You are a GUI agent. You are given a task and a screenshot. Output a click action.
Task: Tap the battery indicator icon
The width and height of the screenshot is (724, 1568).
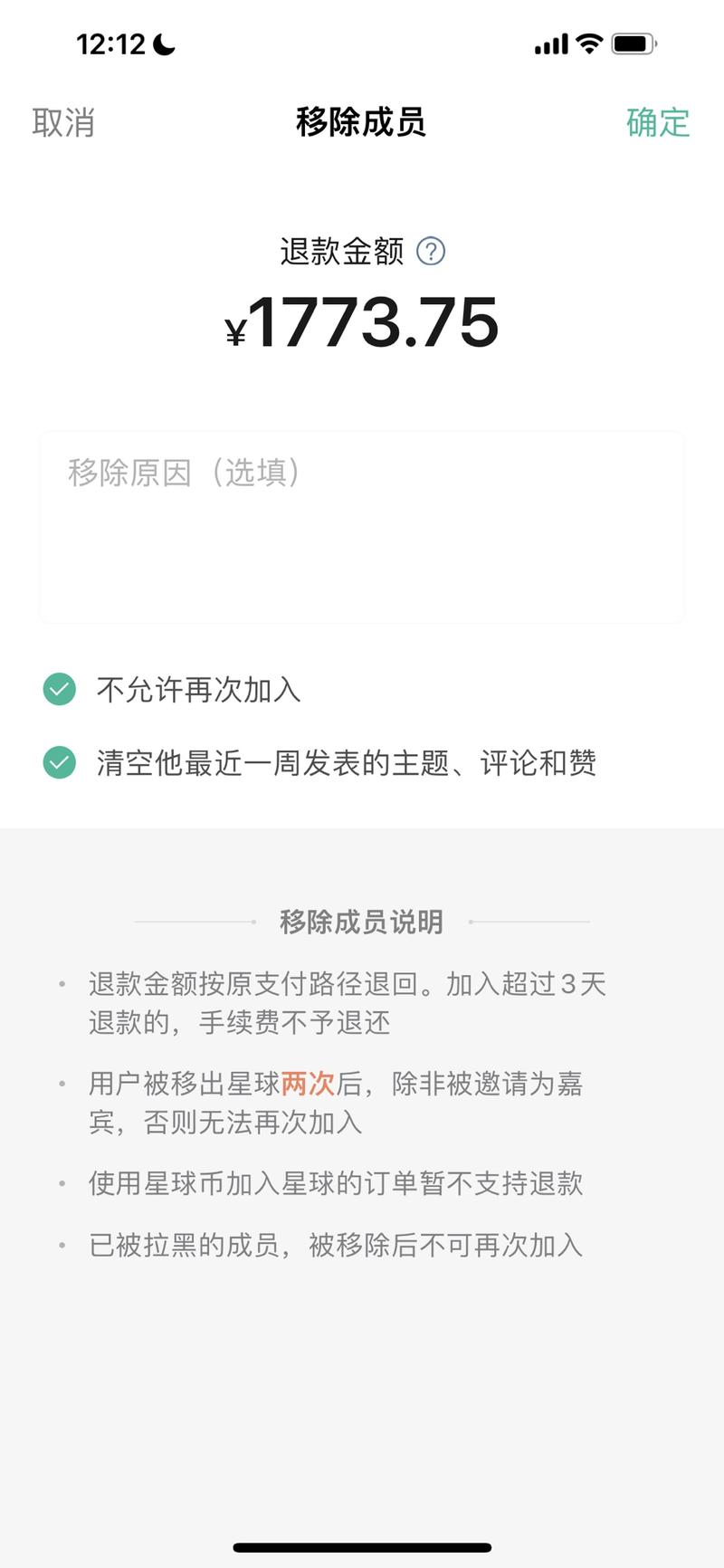[632, 42]
